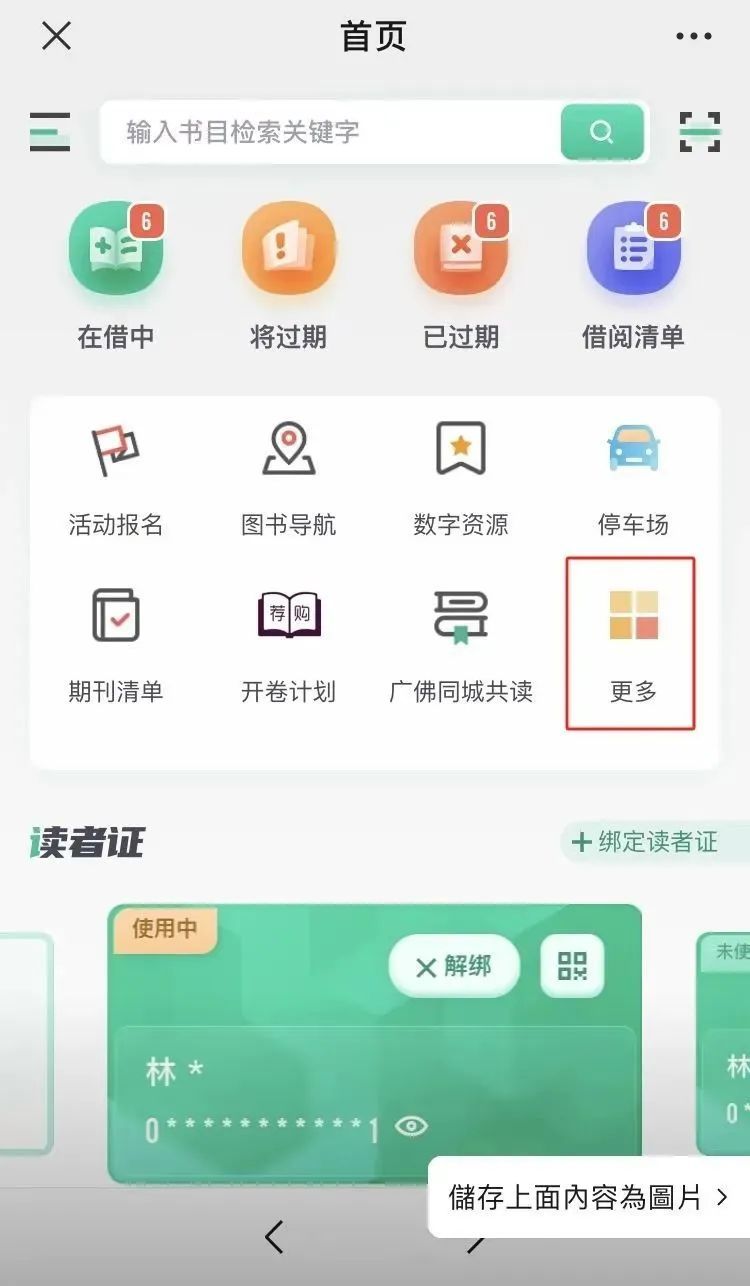The height and width of the screenshot is (1286, 750).
Task: View 已过期 overdue books
Action: 461,276
